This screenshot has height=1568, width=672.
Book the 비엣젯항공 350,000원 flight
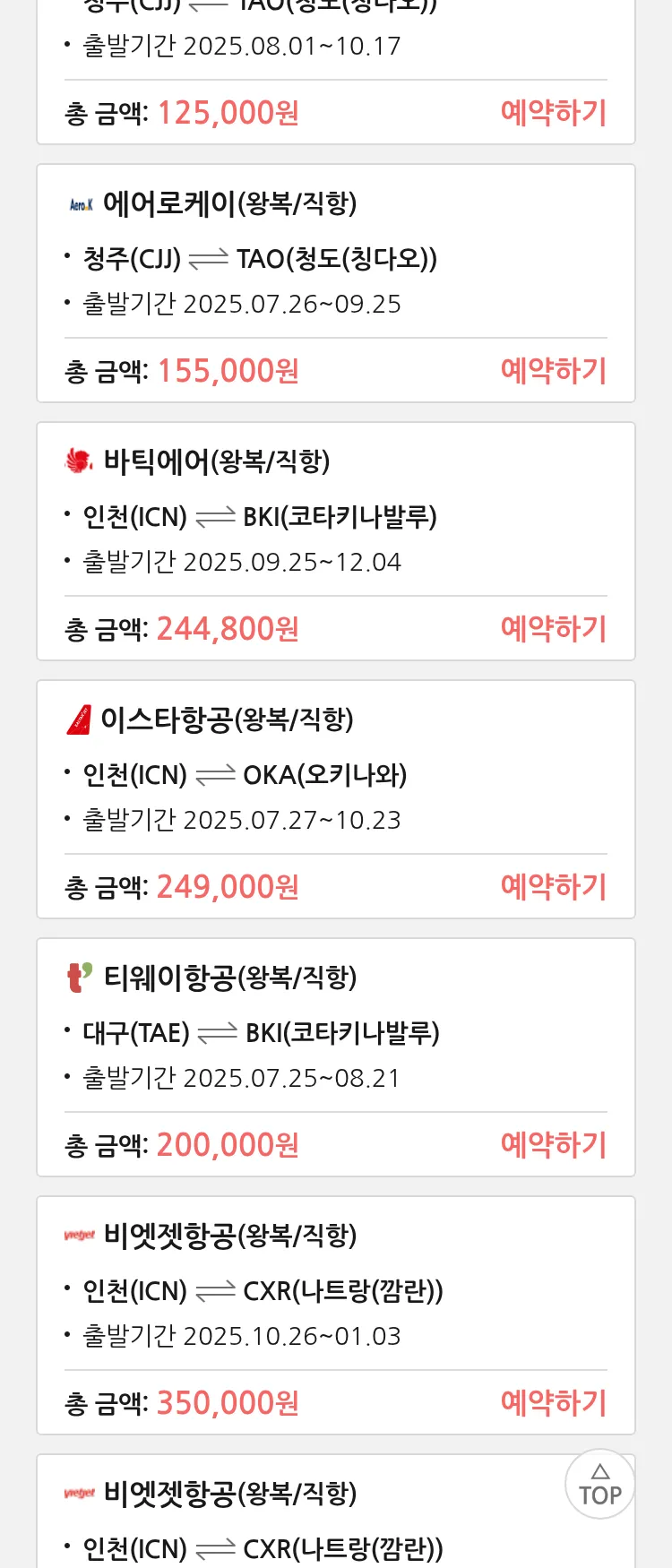coord(553,1403)
